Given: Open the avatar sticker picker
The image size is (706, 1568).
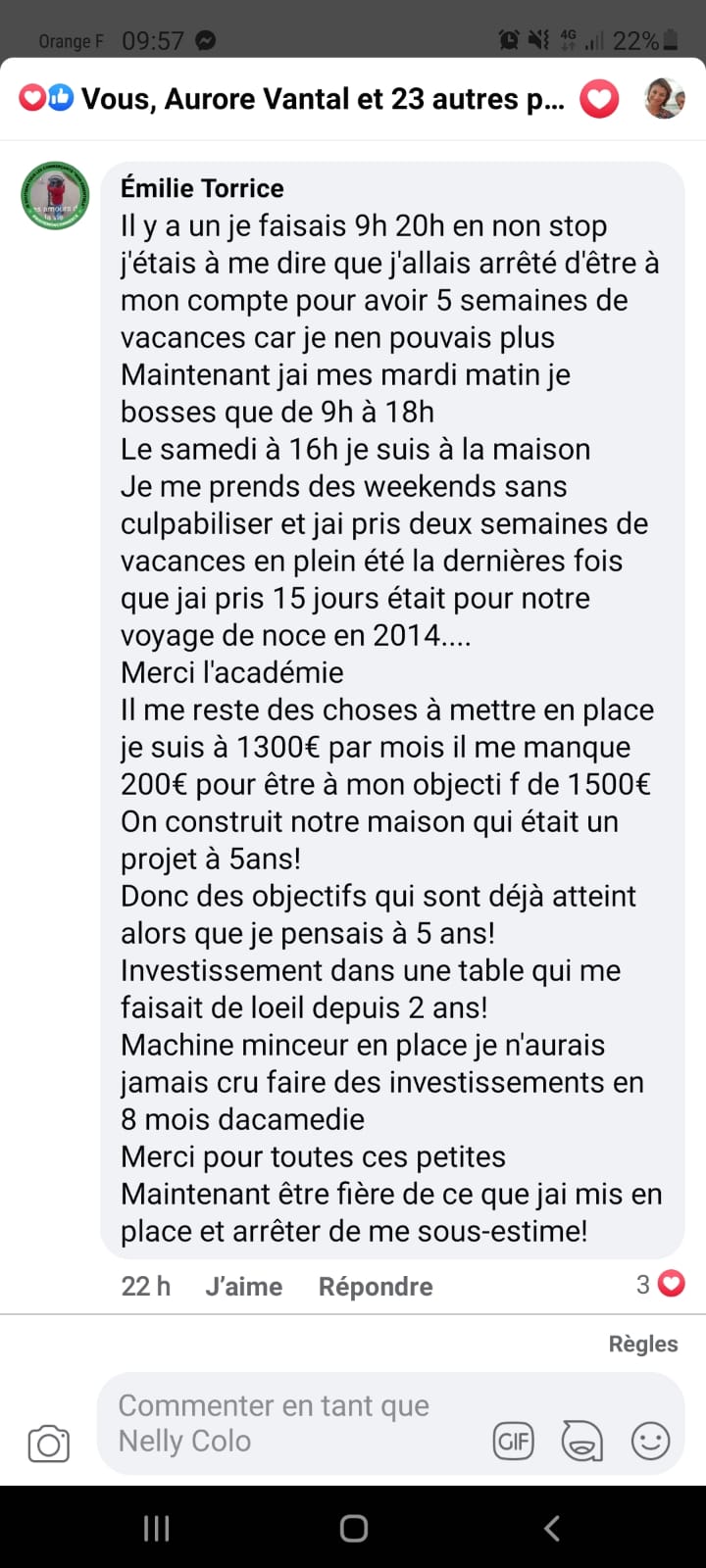Looking at the screenshot, I should point(581,1442).
